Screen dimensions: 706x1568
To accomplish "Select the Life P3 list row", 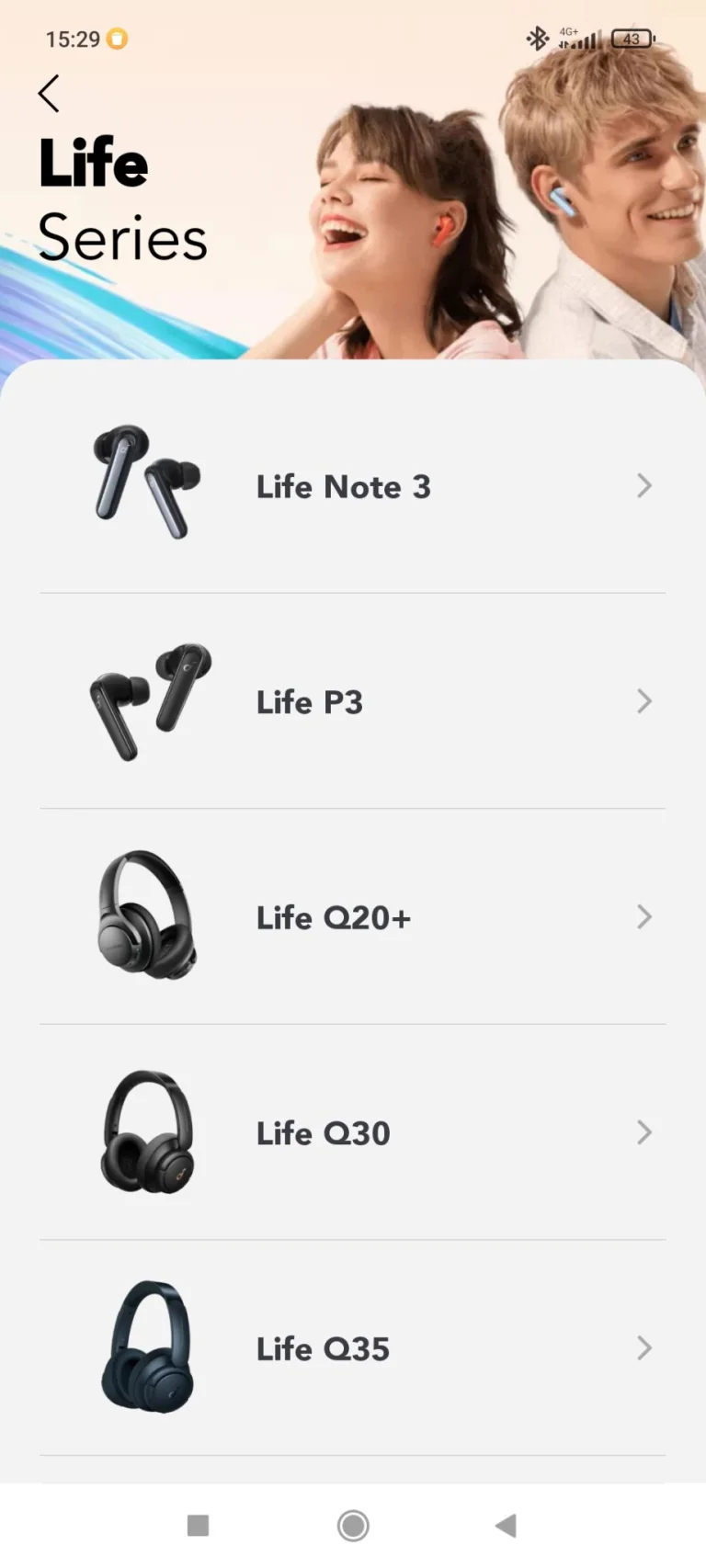I will (x=353, y=701).
